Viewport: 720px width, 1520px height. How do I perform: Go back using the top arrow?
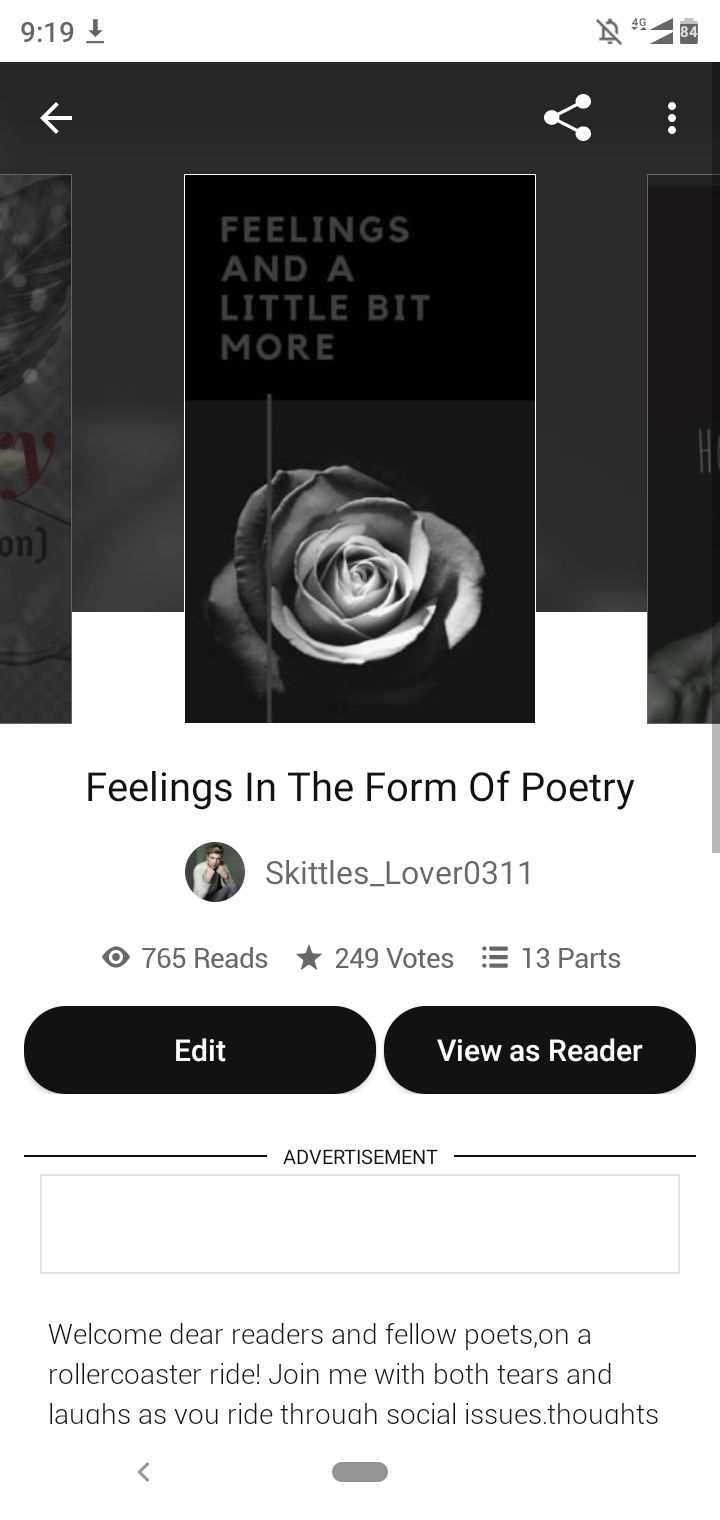pos(56,119)
